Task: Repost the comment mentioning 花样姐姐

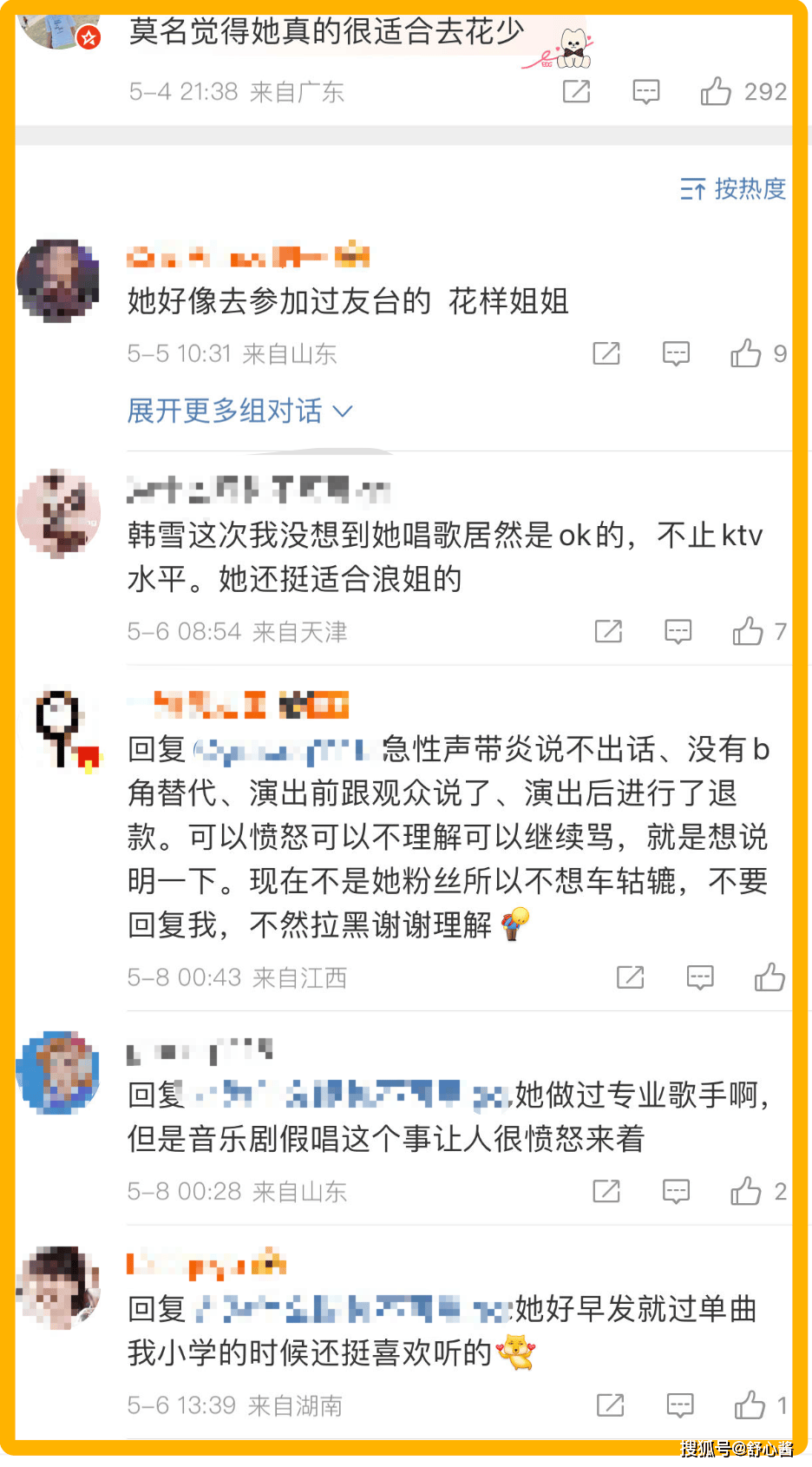Action: click(x=606, y=353)
